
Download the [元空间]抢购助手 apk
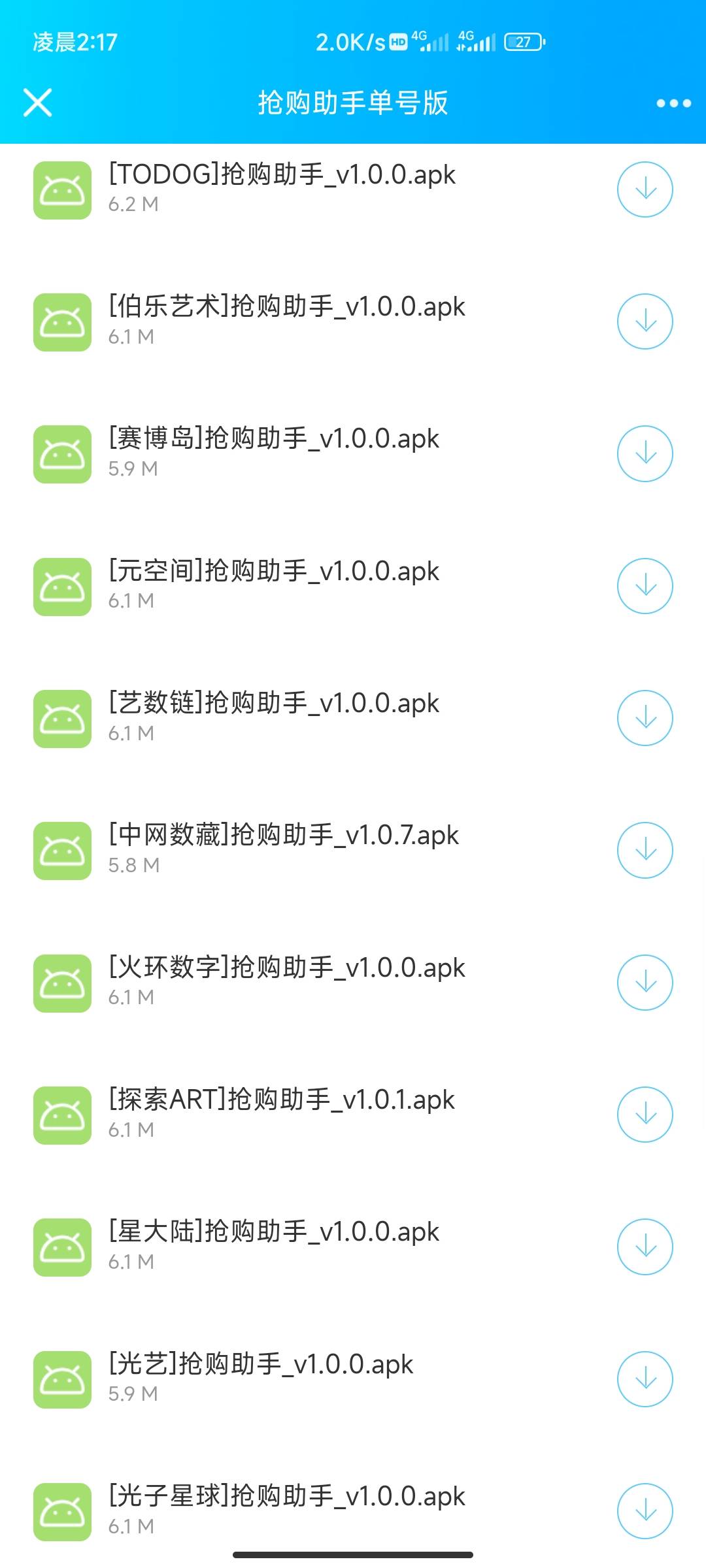tap(645, 586)
